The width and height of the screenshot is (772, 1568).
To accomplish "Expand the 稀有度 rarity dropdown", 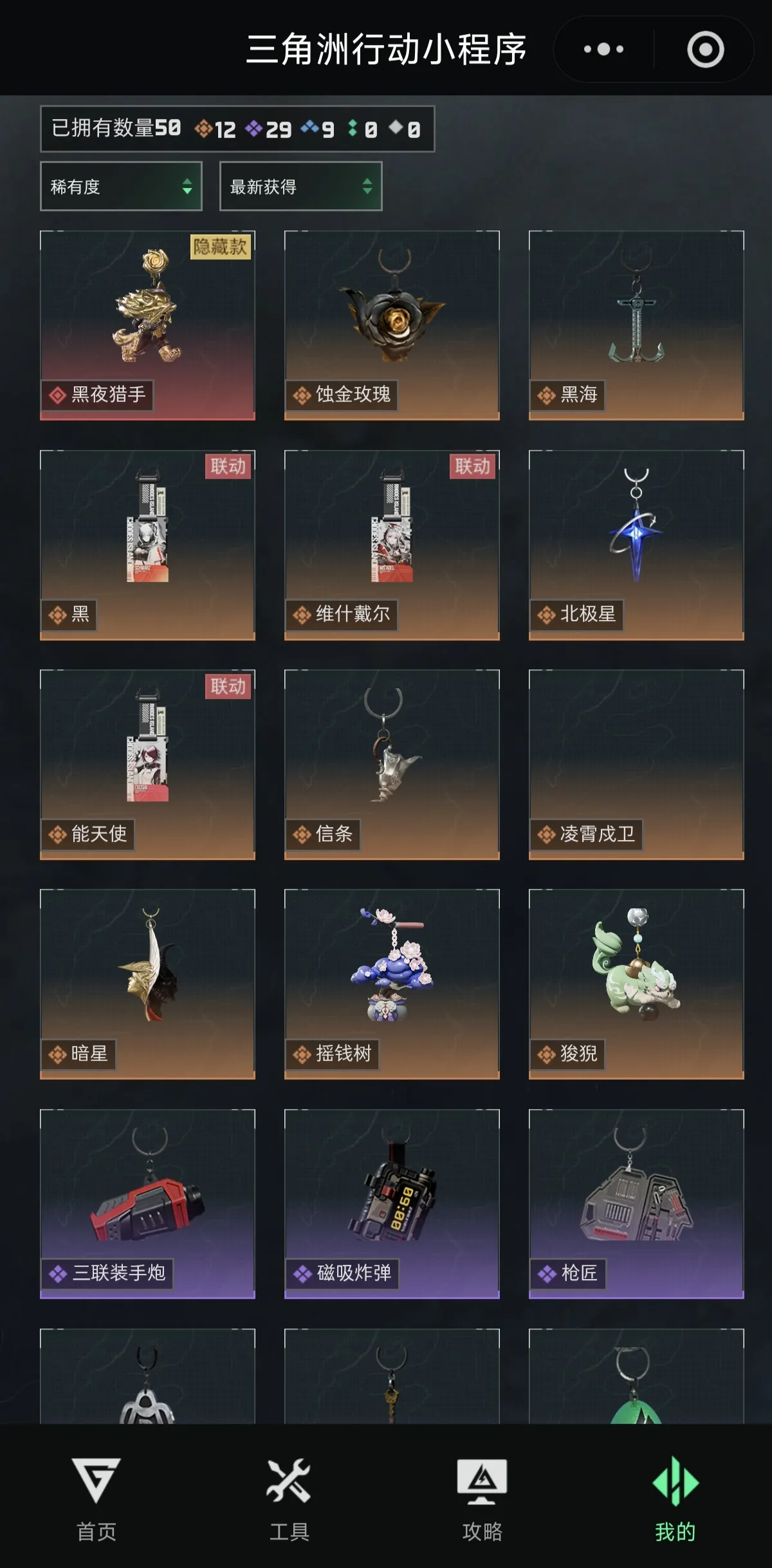I will (121, 187).
